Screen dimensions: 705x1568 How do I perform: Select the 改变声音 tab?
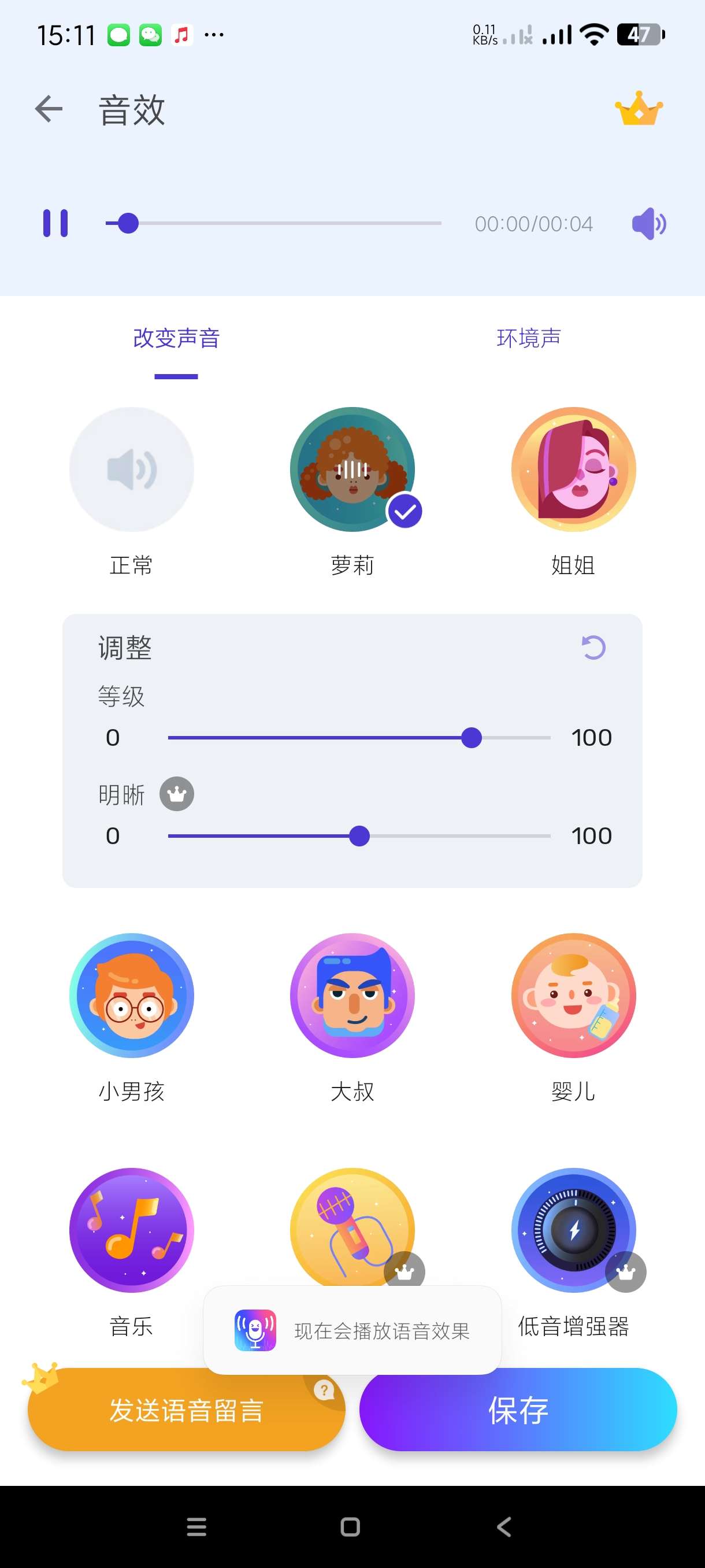(x=176, y=338)
